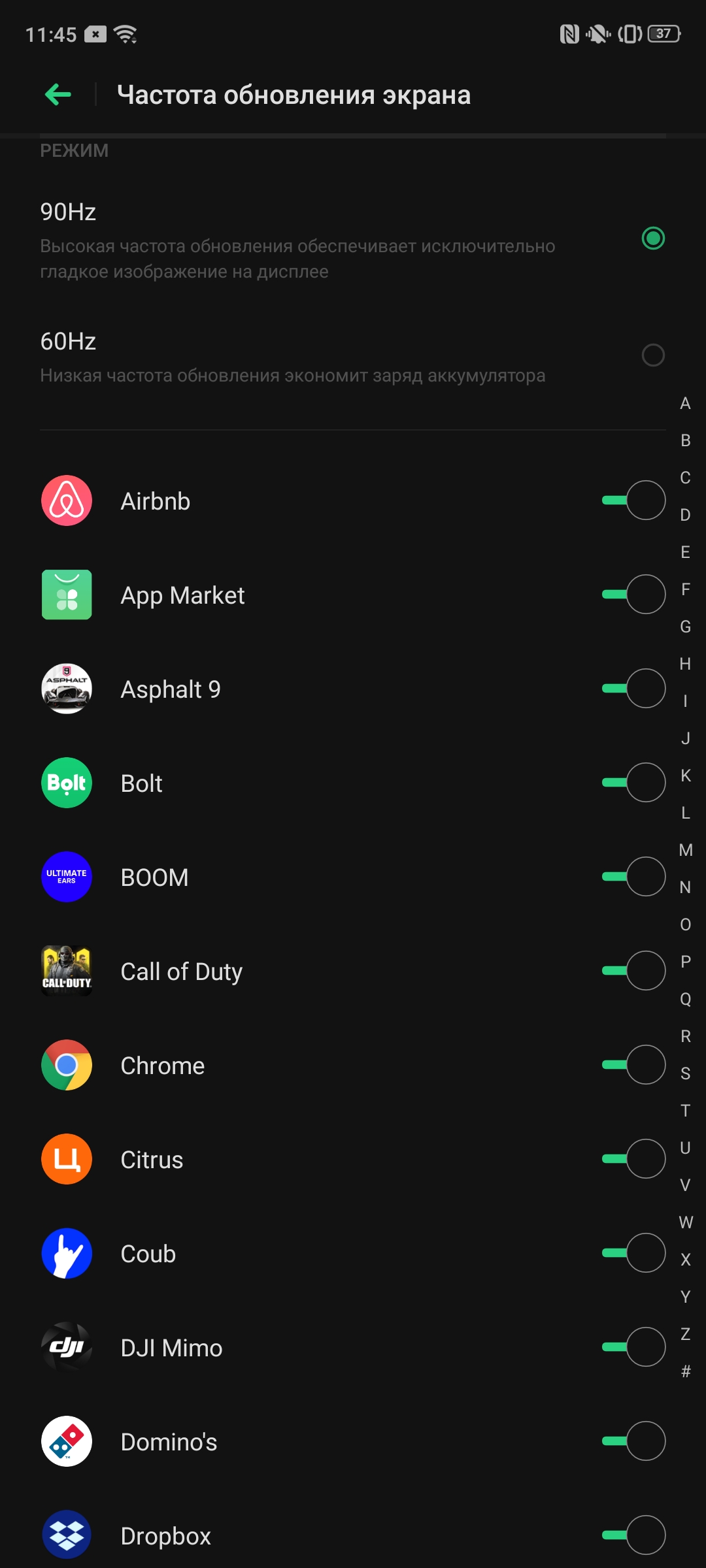The image size is (706, 1568).
Task: Toggle the DJI Mimo switch
Action: (x=633, y=1347)
